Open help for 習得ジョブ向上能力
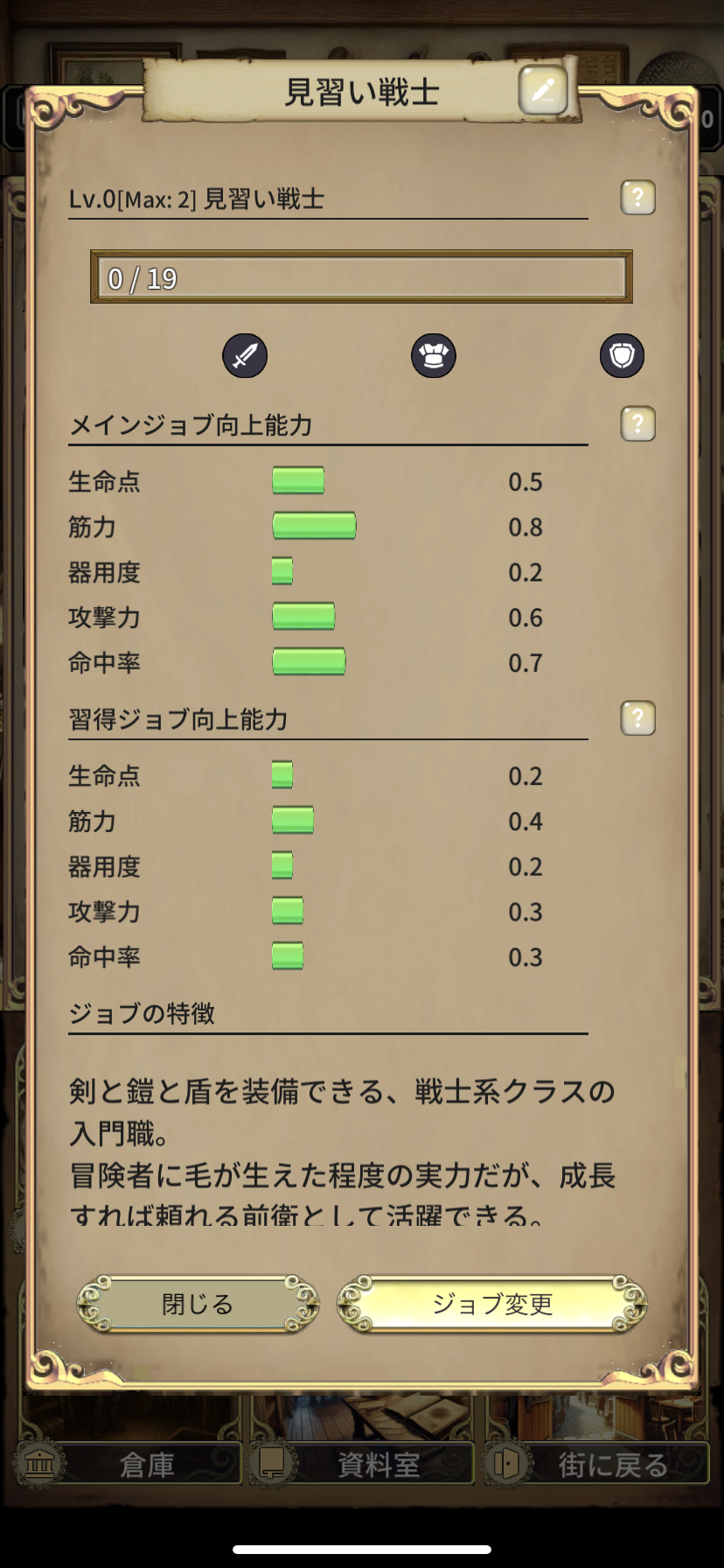 pos(637,718)
